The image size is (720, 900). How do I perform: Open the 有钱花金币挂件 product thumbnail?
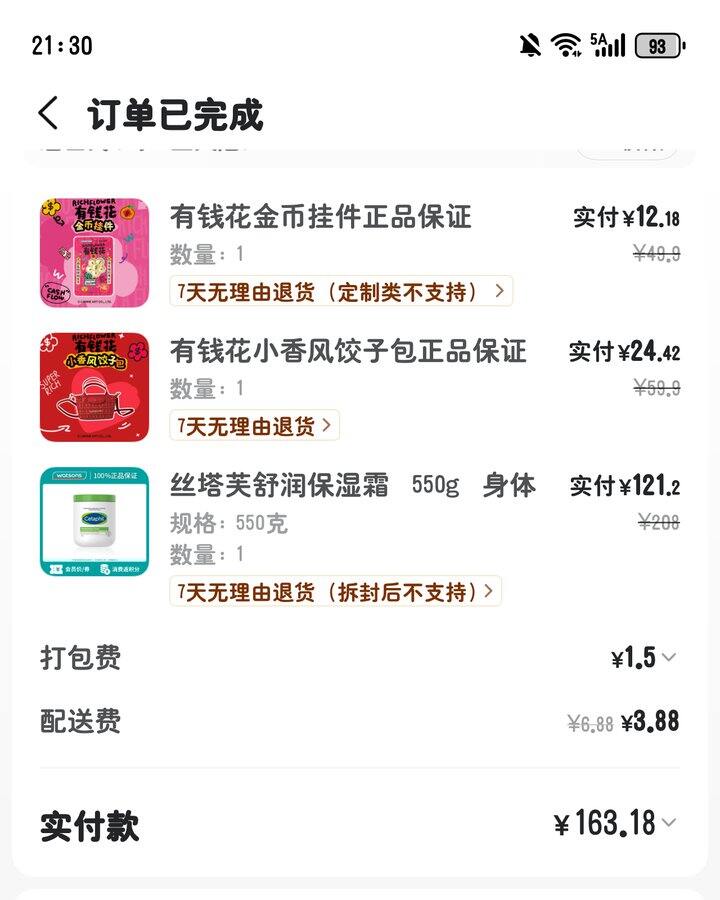(x=94, y=253)
